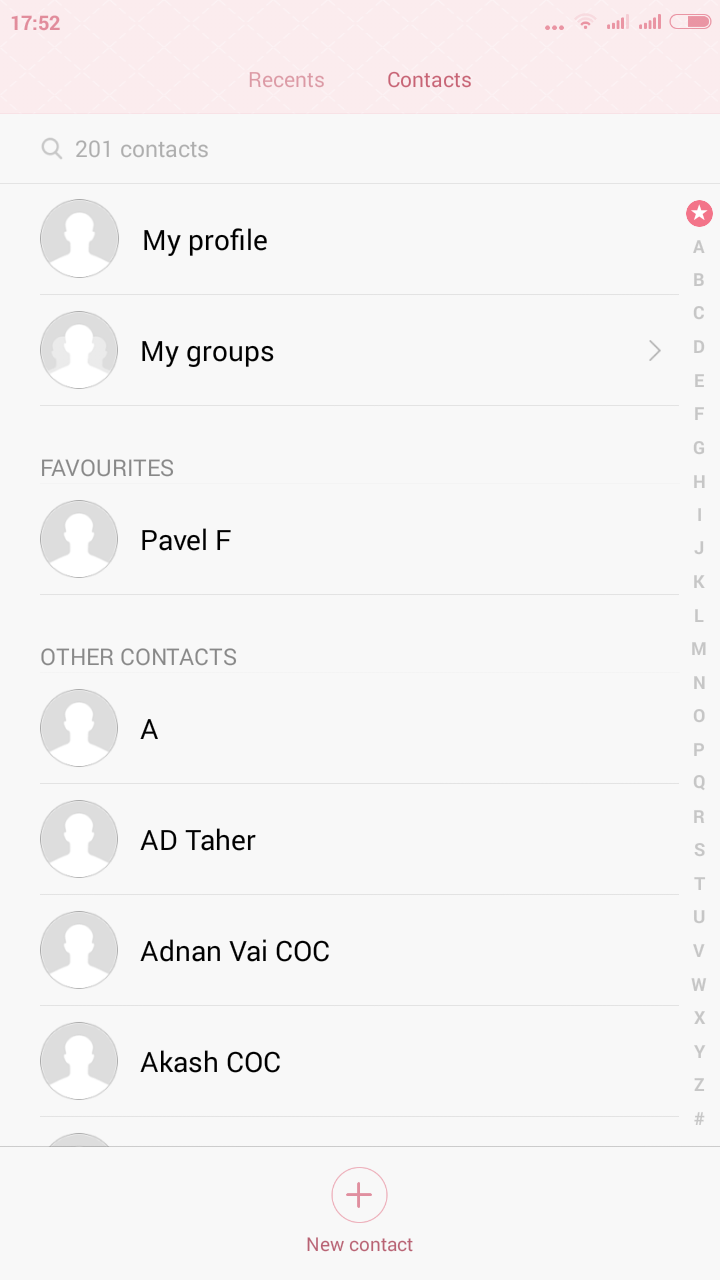The width and height of the screenshot is (720, 1280).
Task: Open the contact named A
Action: point(150,729)
